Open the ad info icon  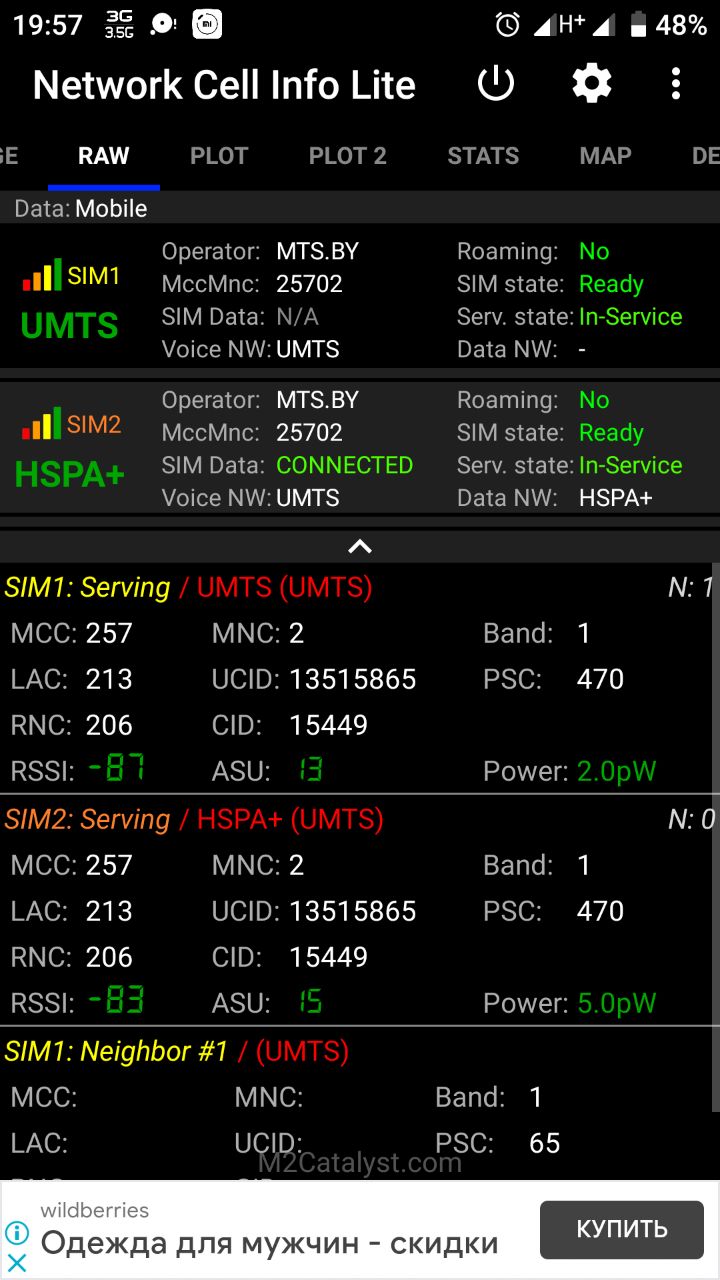pos(17,1232)
